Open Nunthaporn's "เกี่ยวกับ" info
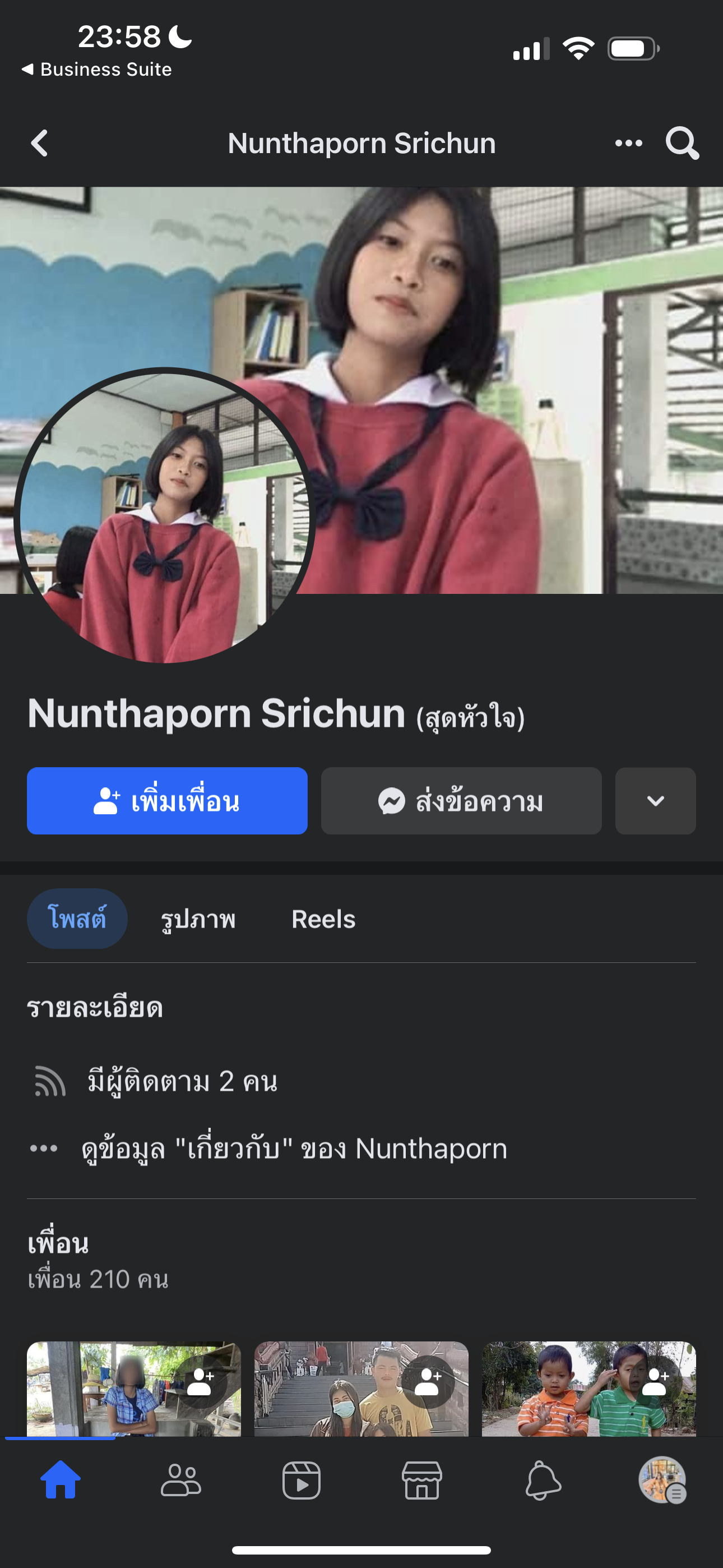Screen dimensions: 723x1568 pos(294,1149)
